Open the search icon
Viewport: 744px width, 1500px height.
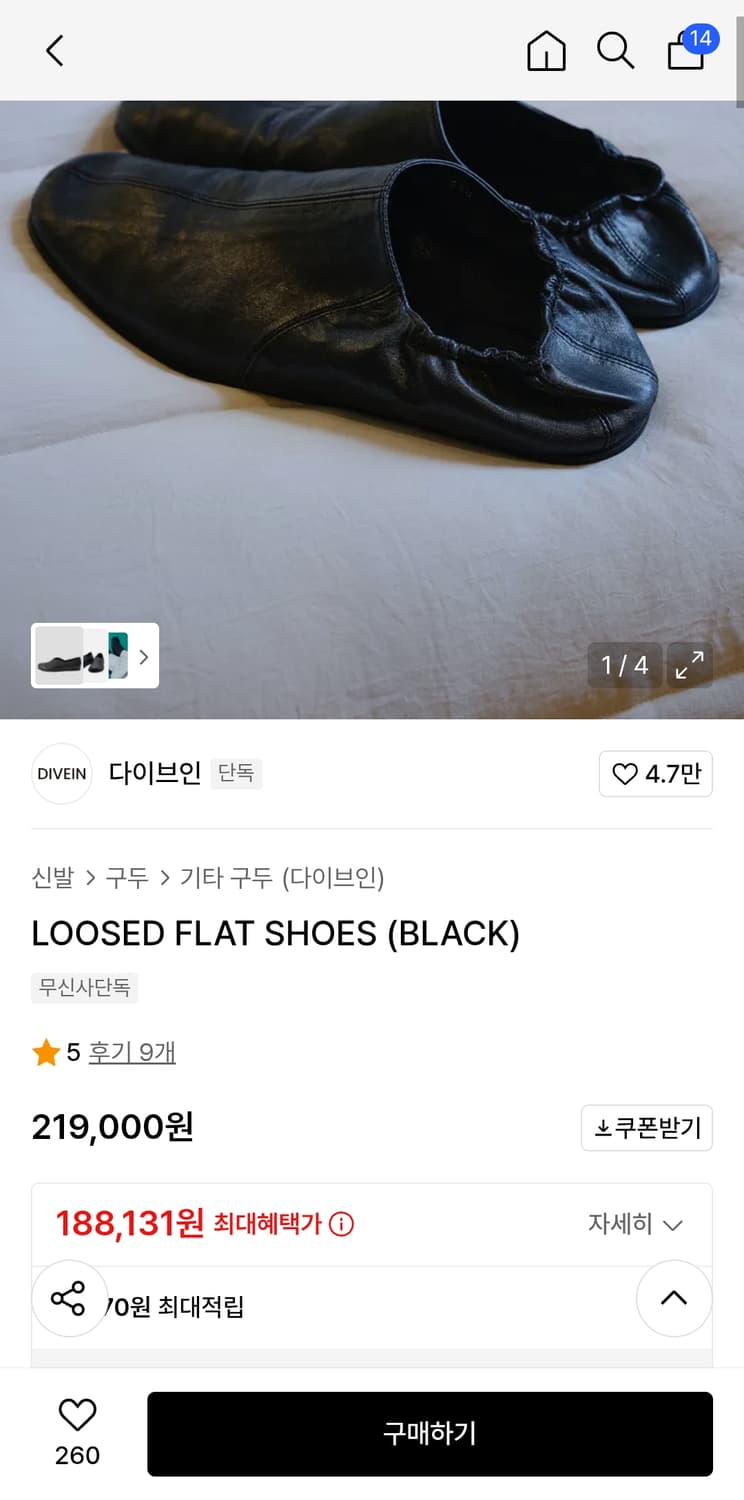pos(616,50)
